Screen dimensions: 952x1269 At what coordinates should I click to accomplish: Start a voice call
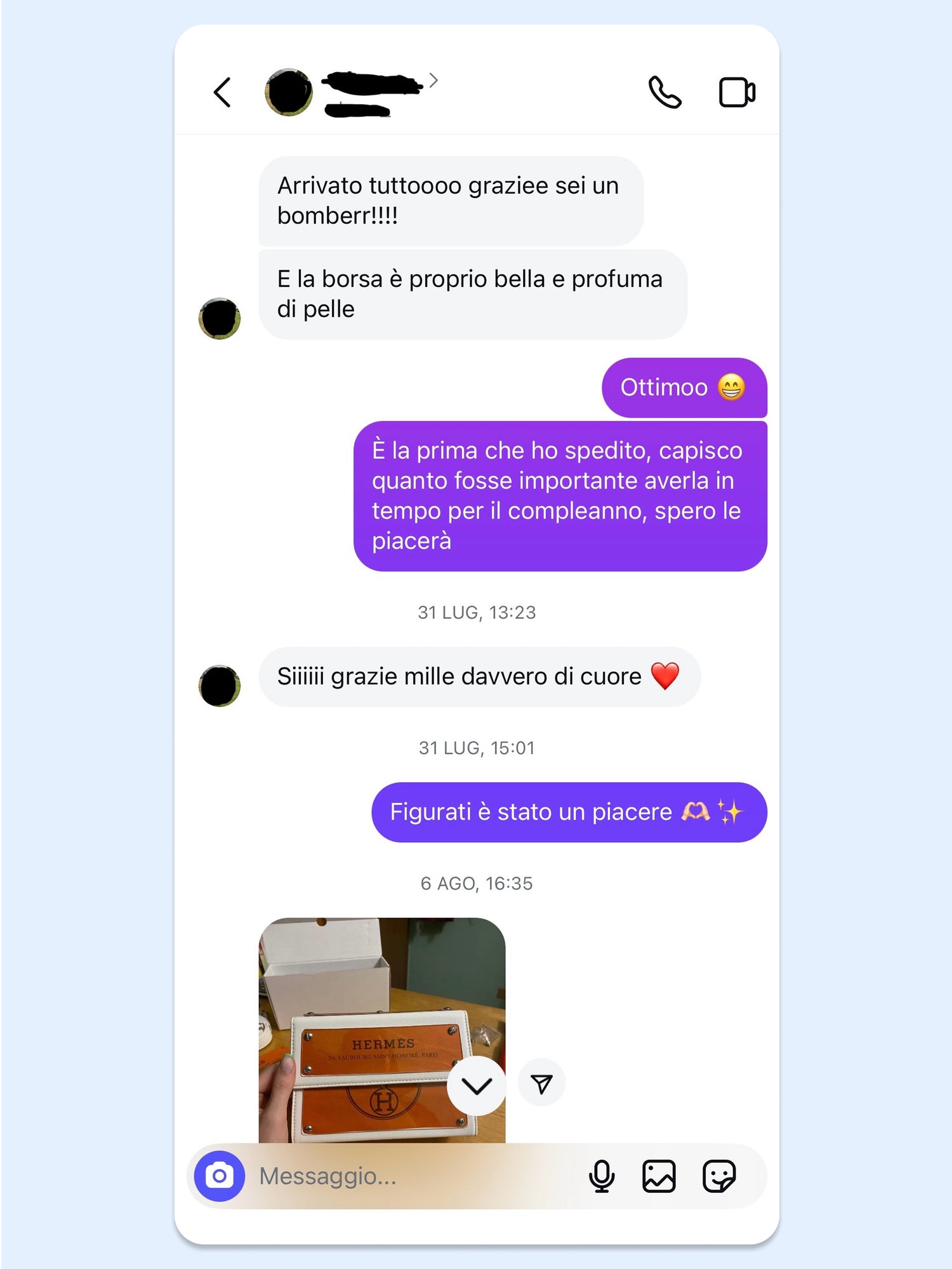click(664, 93)
